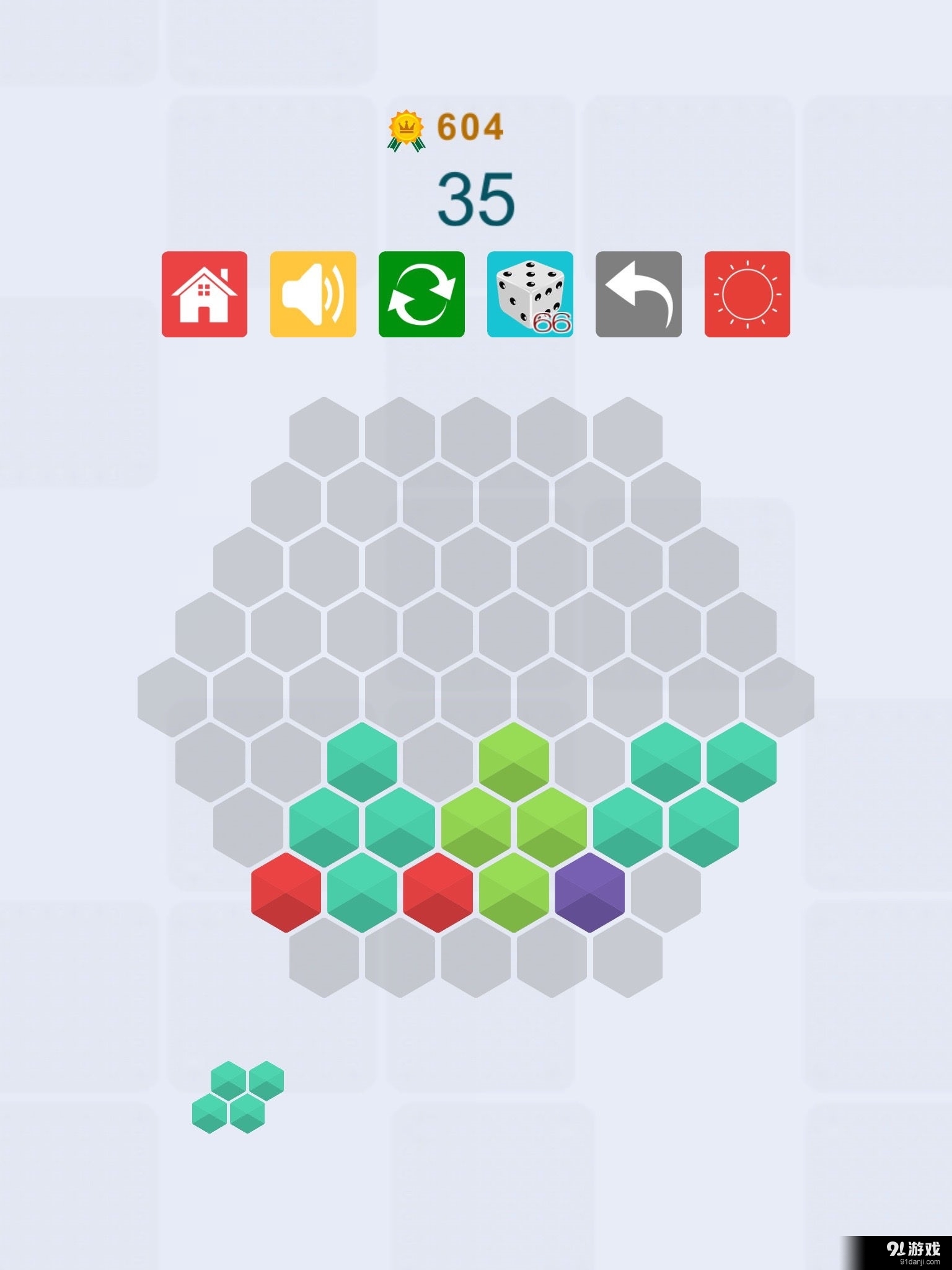Viewport: 952px width, 1270px height.
Task: Restart the game with the green refresh button
Action: click(x=421, y=294)
